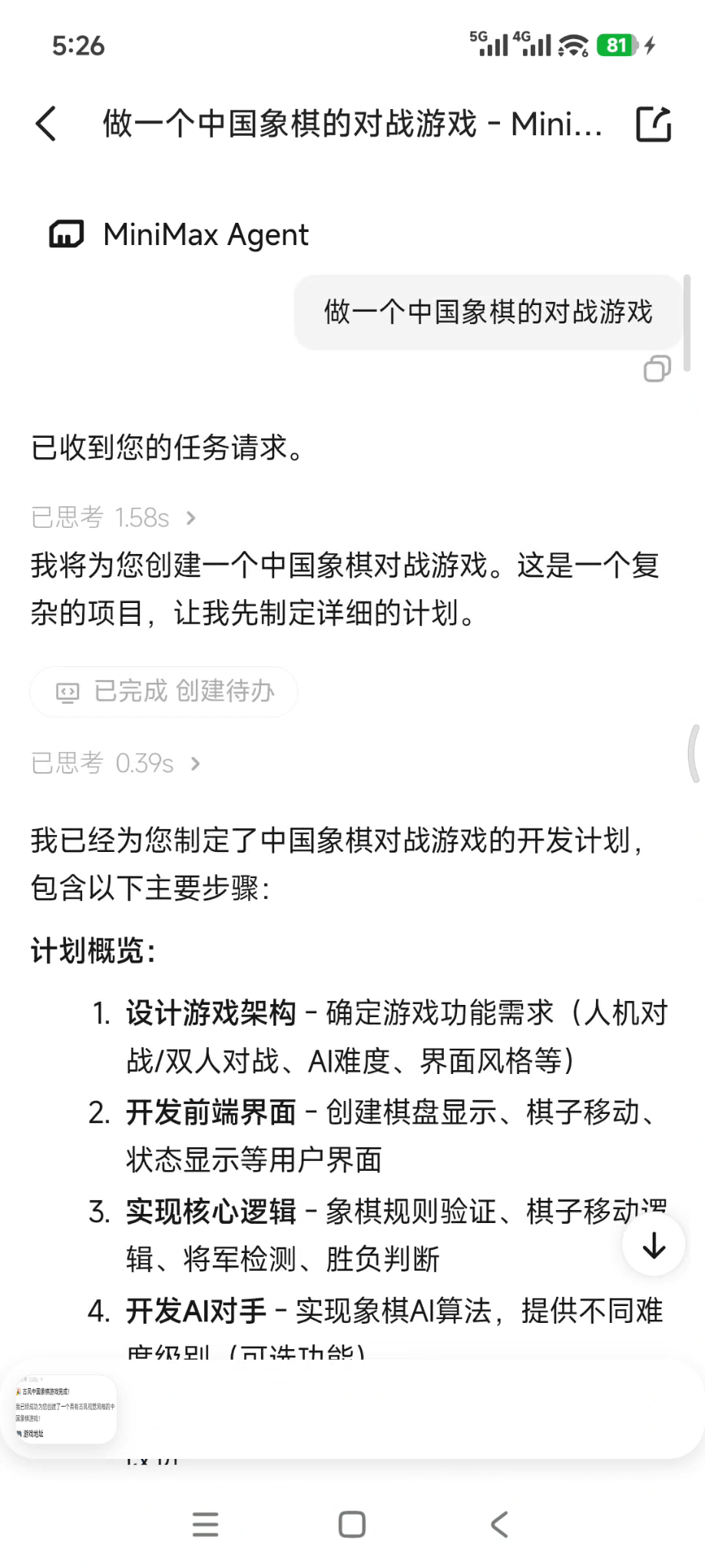This screenshot has width=705, height=1568.
Task: Open the 已完成 创建待办 chip
Action: point(164,691)
